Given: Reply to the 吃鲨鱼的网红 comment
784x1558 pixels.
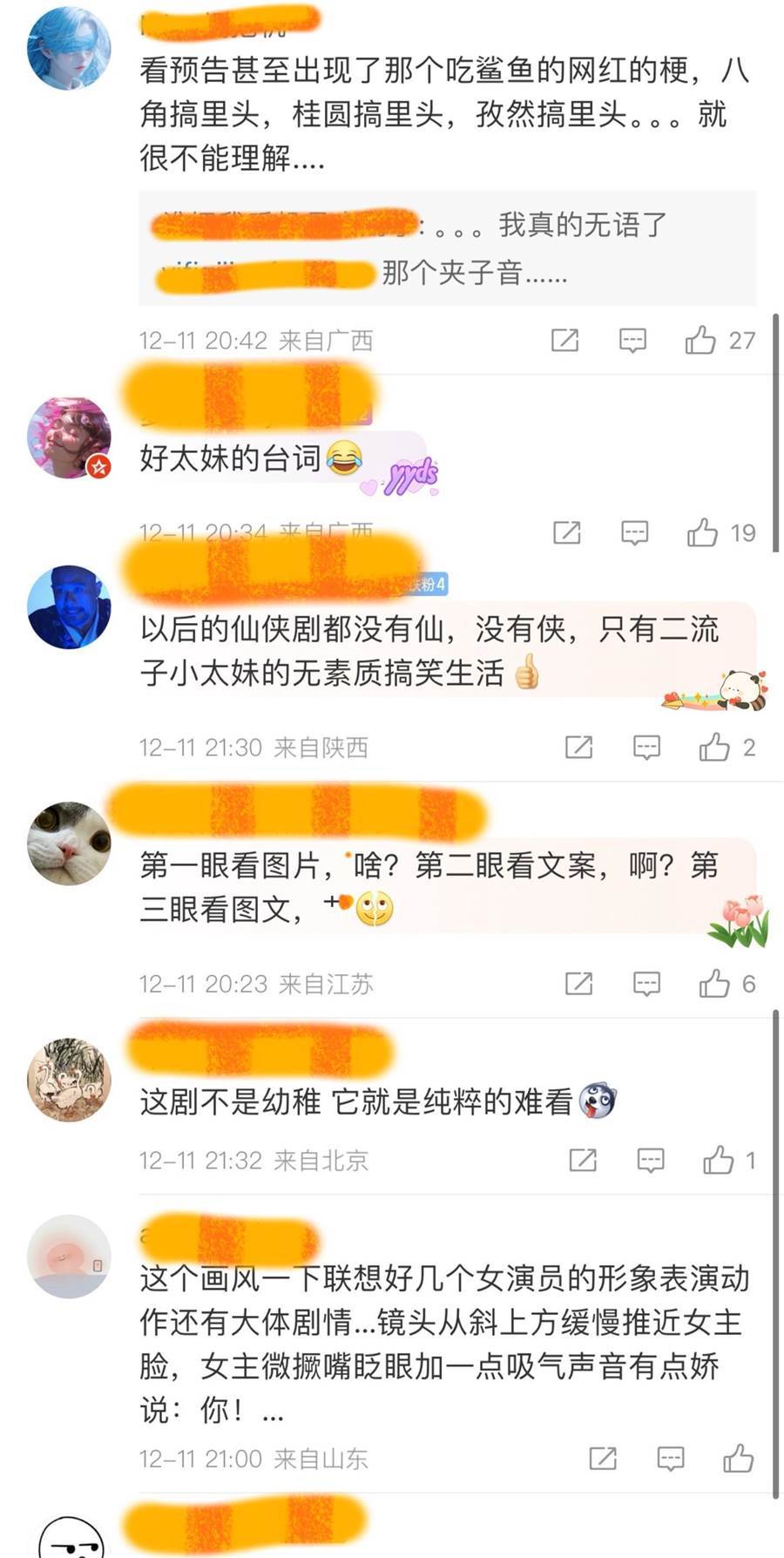Looking at the screenshot, I should click(x=632, y=340).
